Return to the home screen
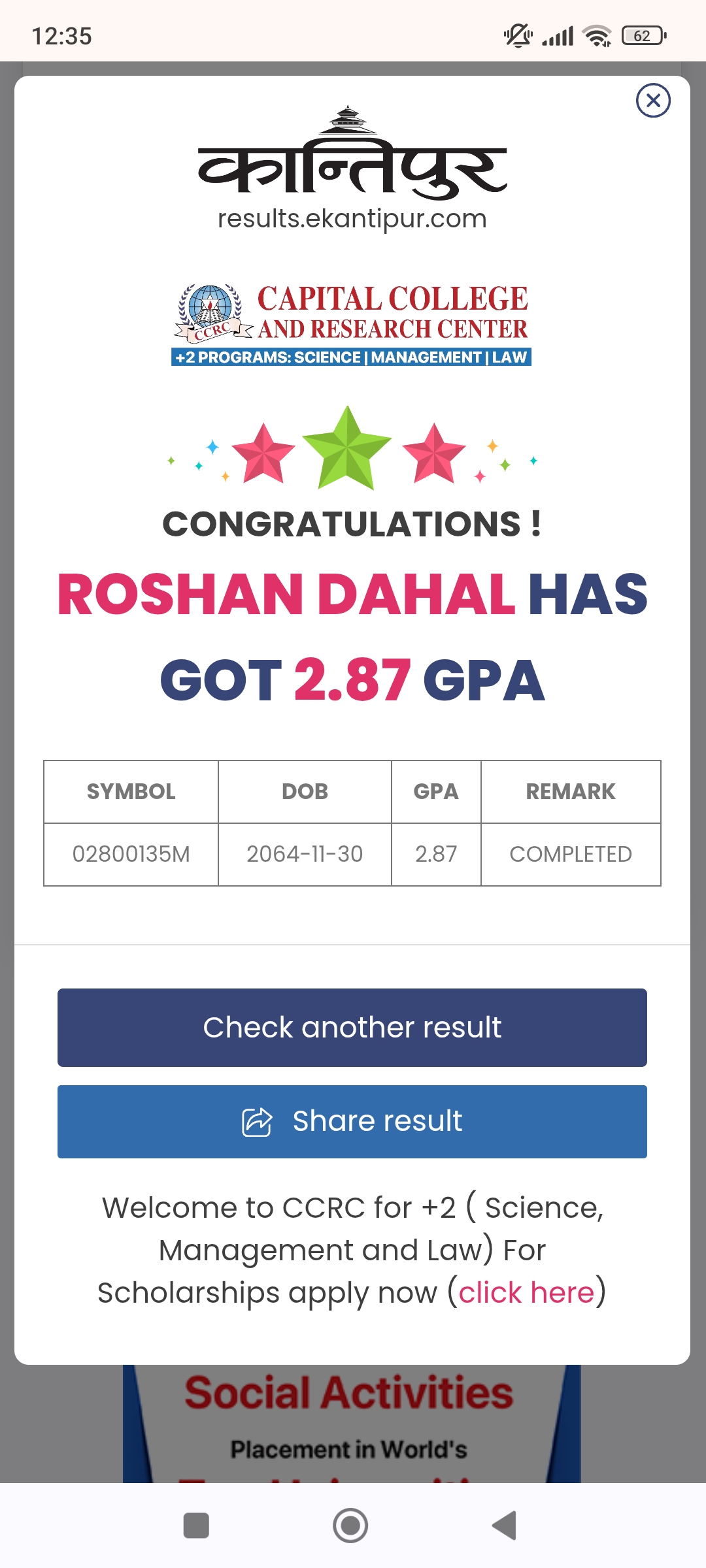The image size is (706, 1568). [350, 1526]
